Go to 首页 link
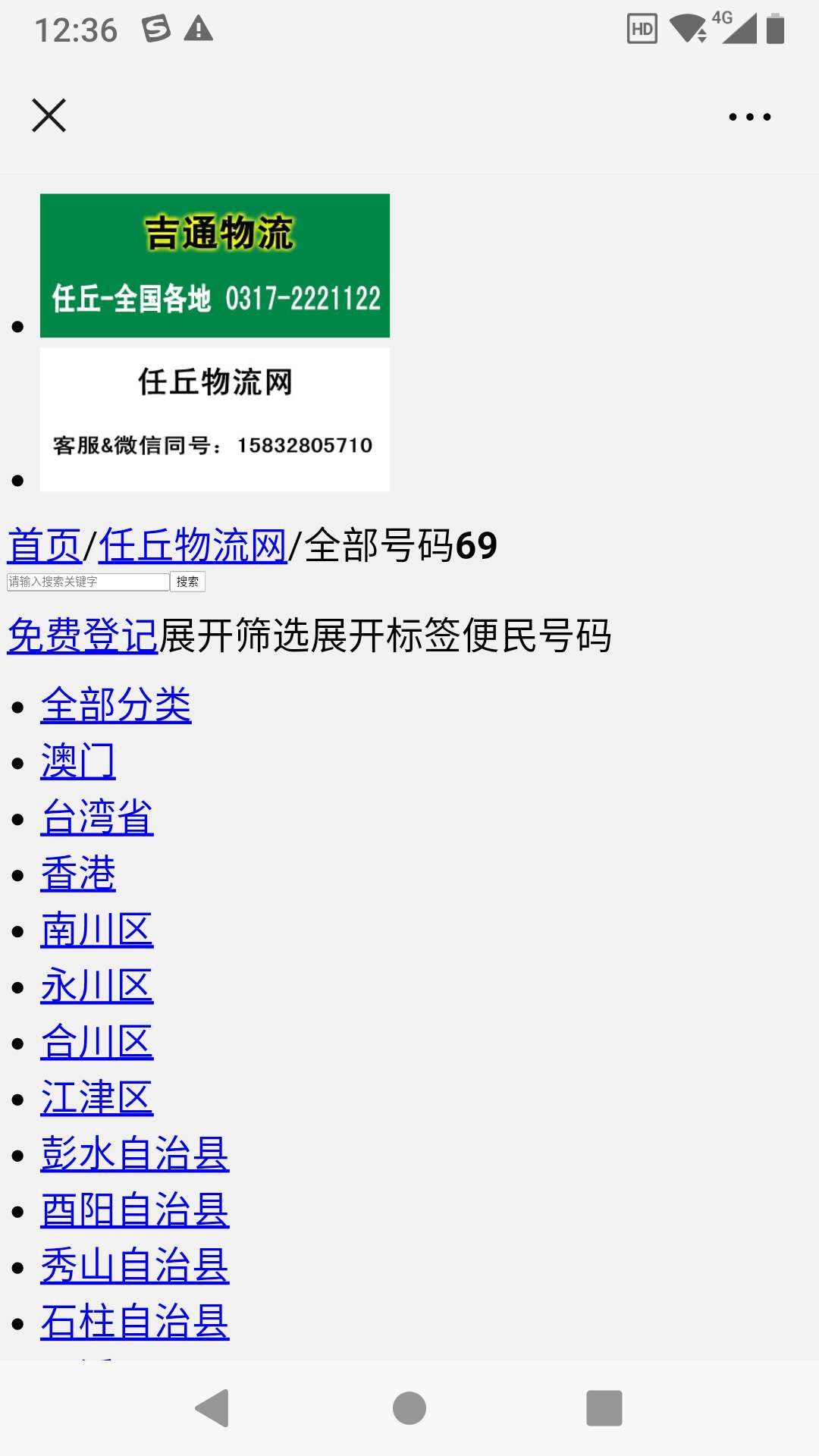Screen dimensions: 819x1456 [45, 546]
